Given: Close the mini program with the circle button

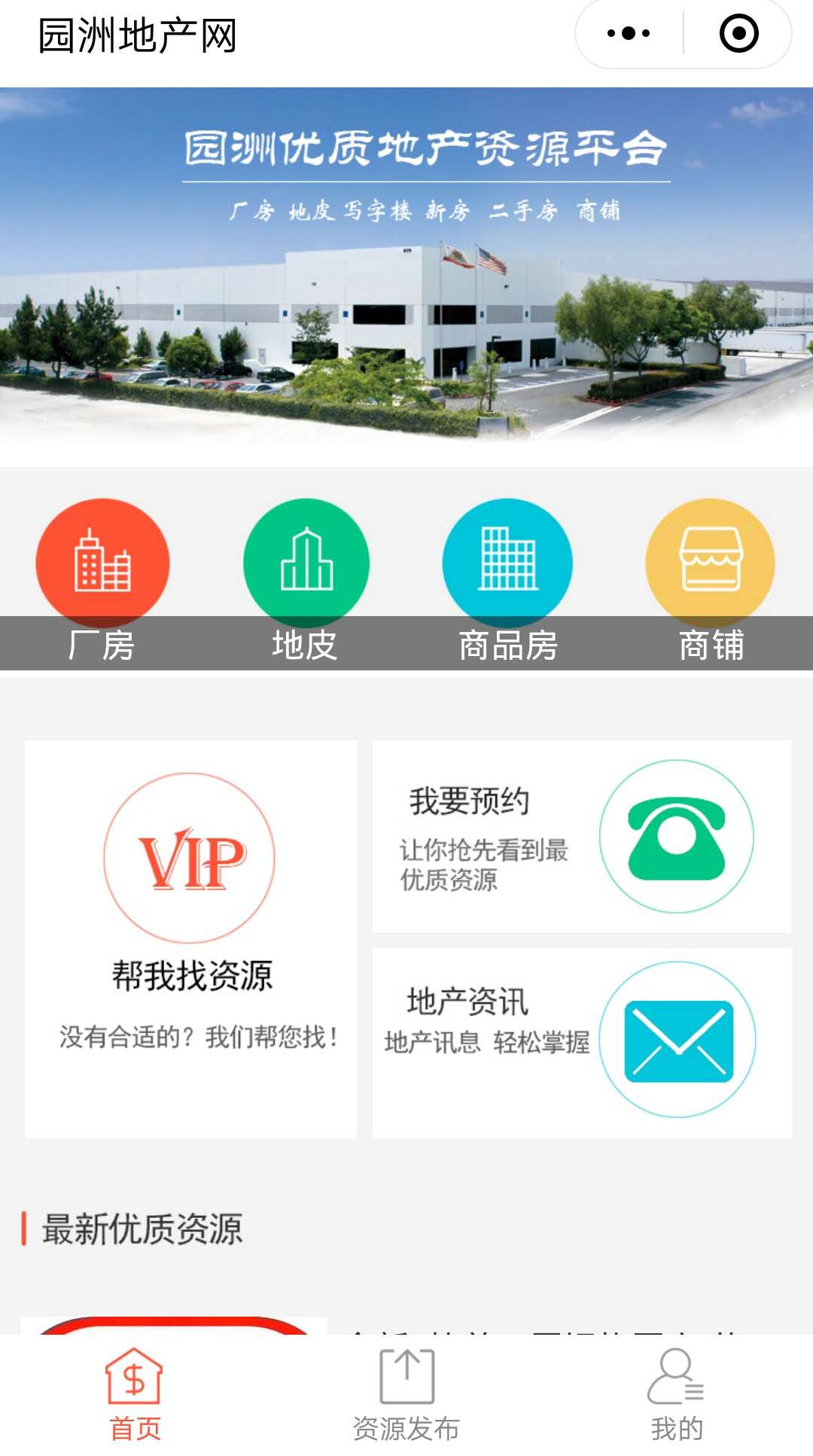Looking at the screenshot, I should click(738, 34).
